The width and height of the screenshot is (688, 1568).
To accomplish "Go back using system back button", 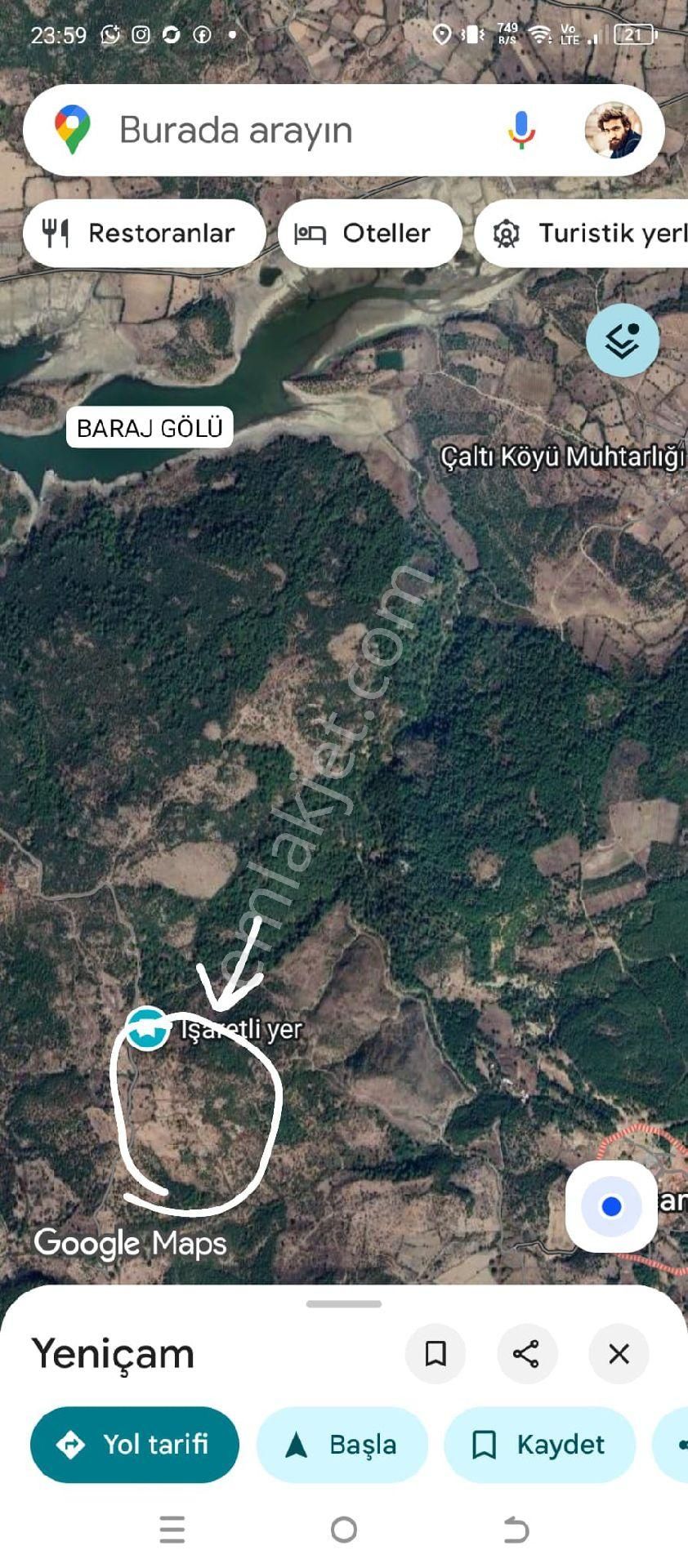I will click(516, 1529).
